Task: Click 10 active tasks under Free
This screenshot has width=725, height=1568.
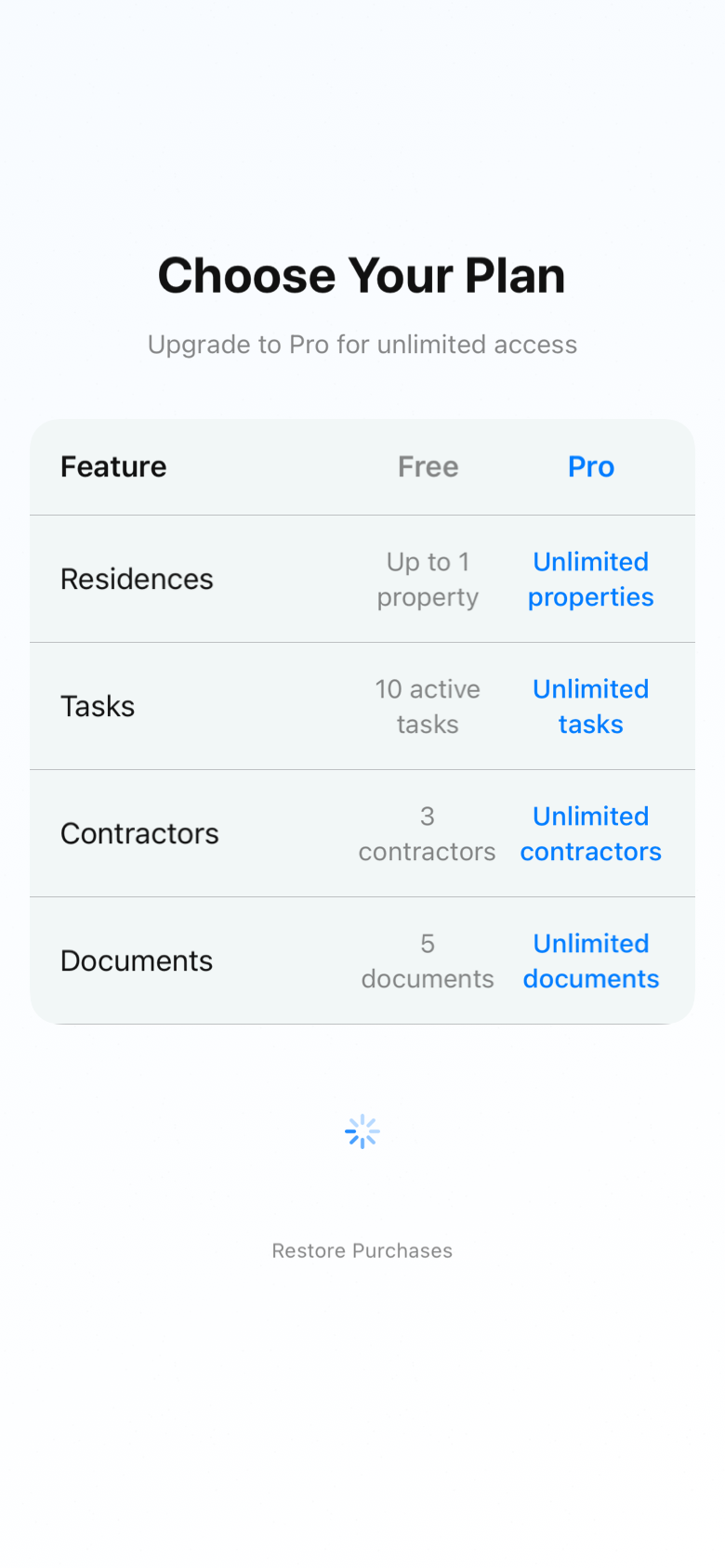Action: click(428, 706)
